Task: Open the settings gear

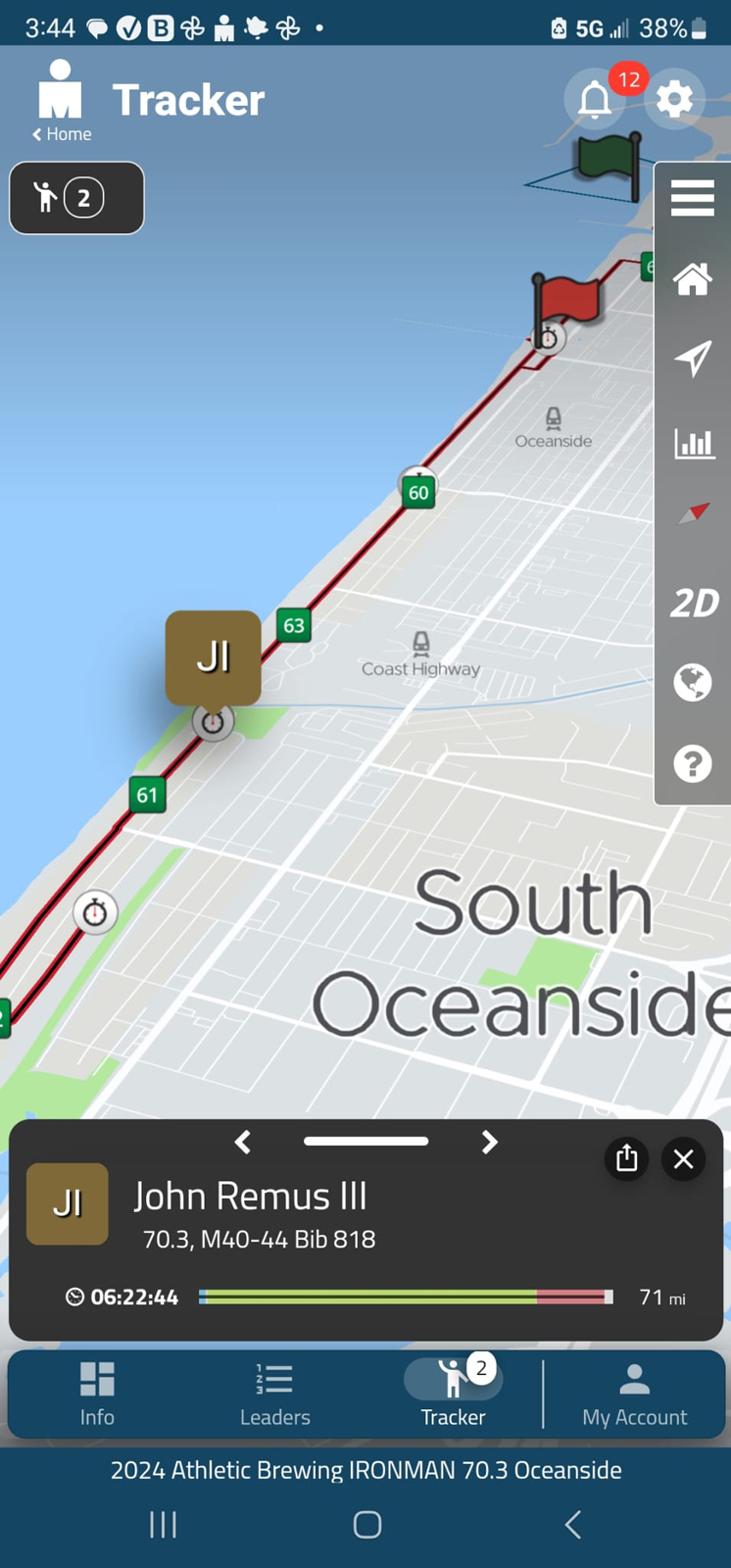Action: pos(674,99)
